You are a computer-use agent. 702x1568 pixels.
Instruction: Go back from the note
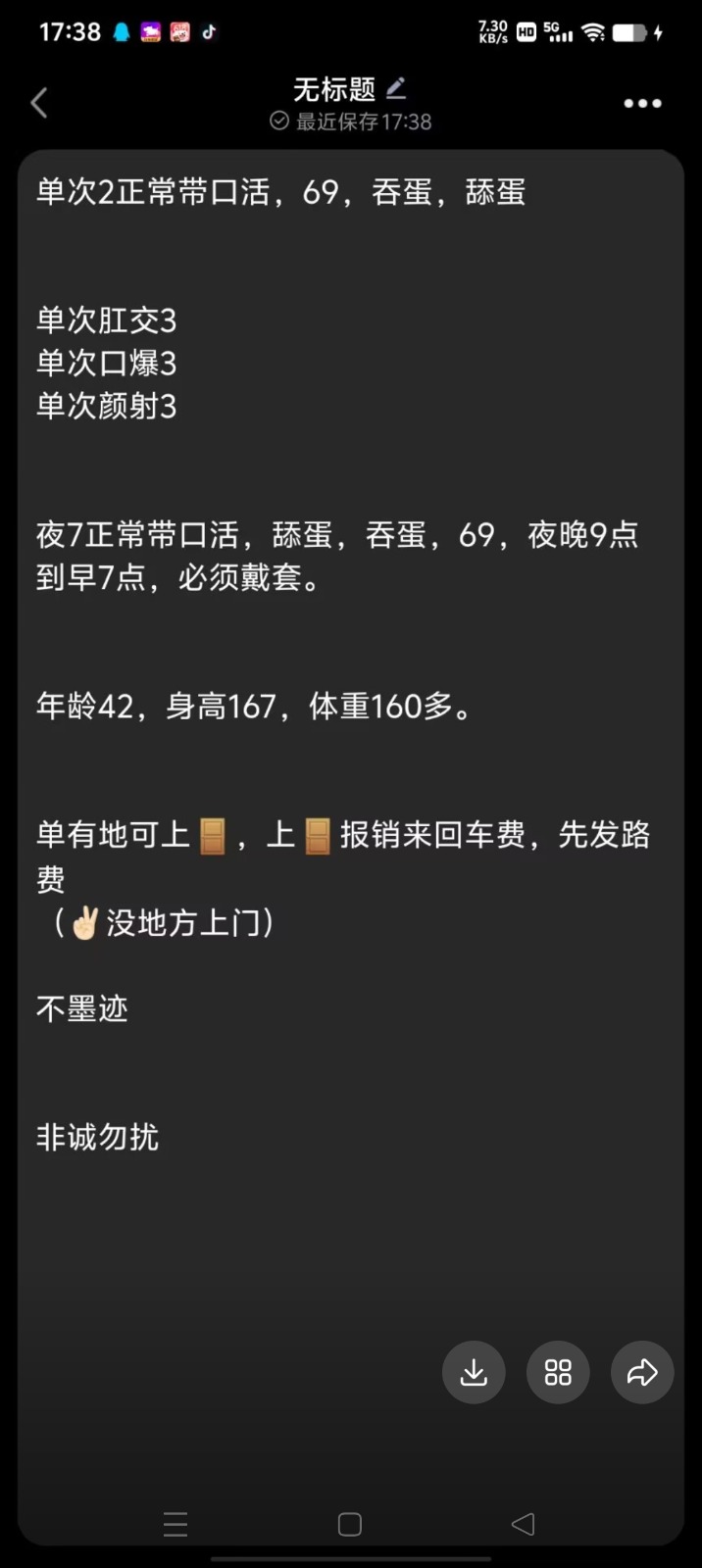pos(39,103)
